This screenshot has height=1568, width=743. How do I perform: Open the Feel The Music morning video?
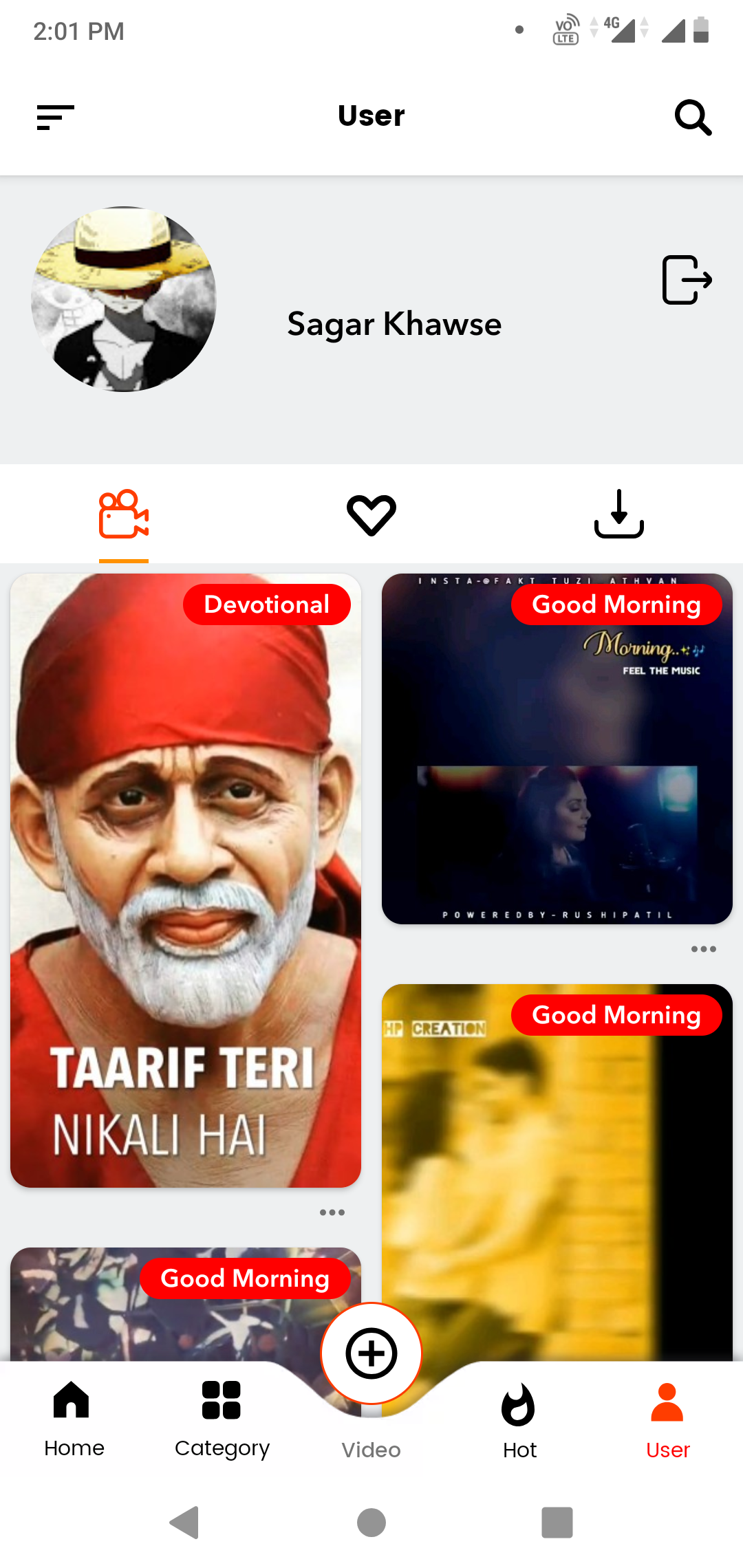point(557,750)
